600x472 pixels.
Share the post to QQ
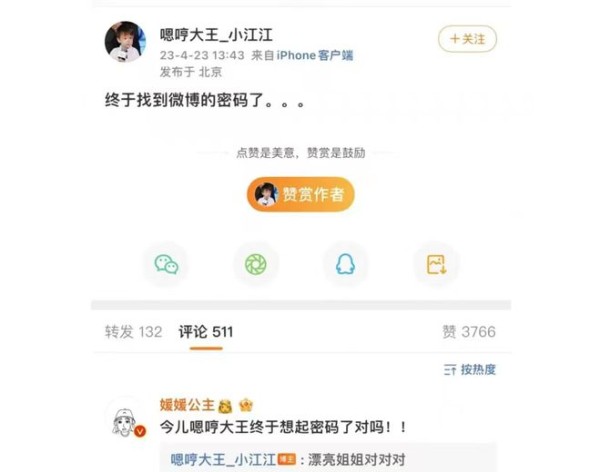[x=345, y=264]
